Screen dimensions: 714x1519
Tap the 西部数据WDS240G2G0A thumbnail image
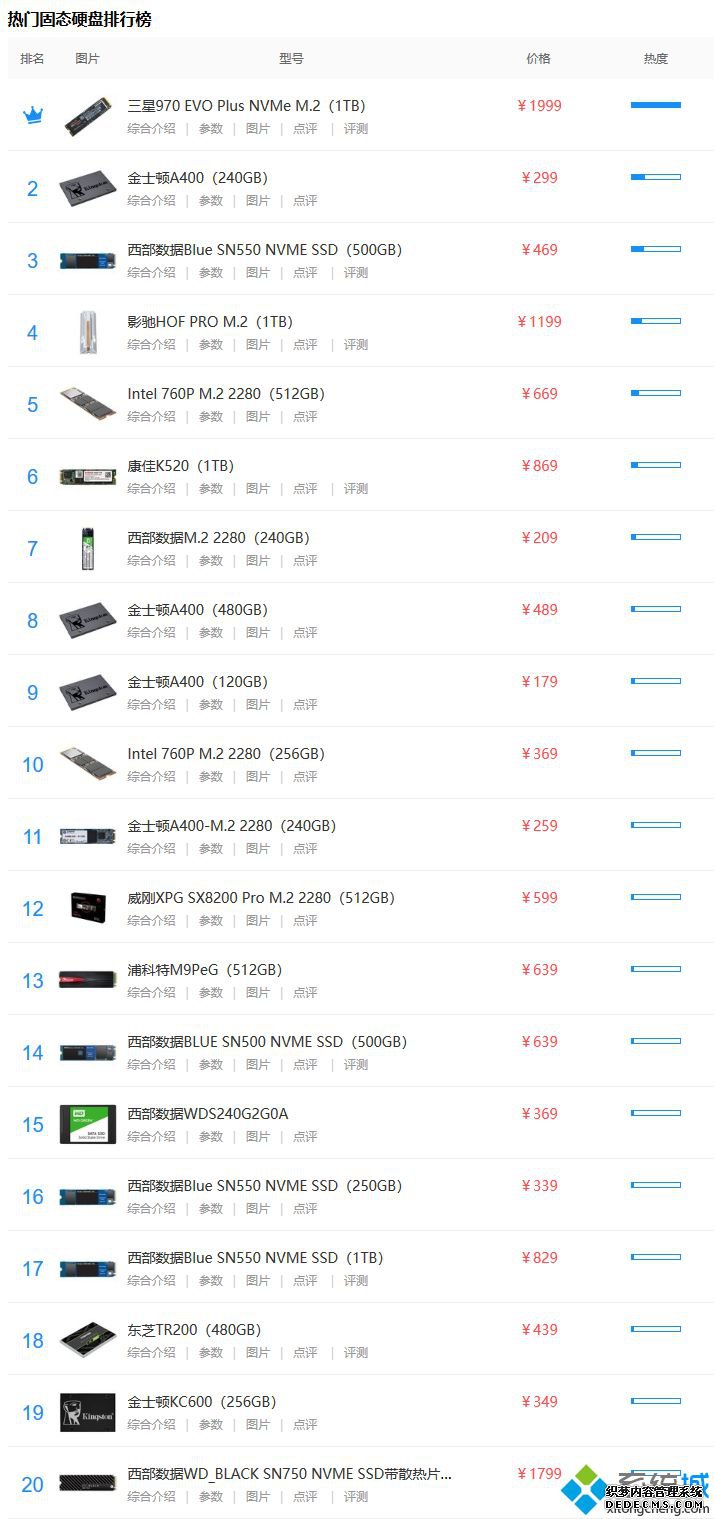coord(87,1124)
